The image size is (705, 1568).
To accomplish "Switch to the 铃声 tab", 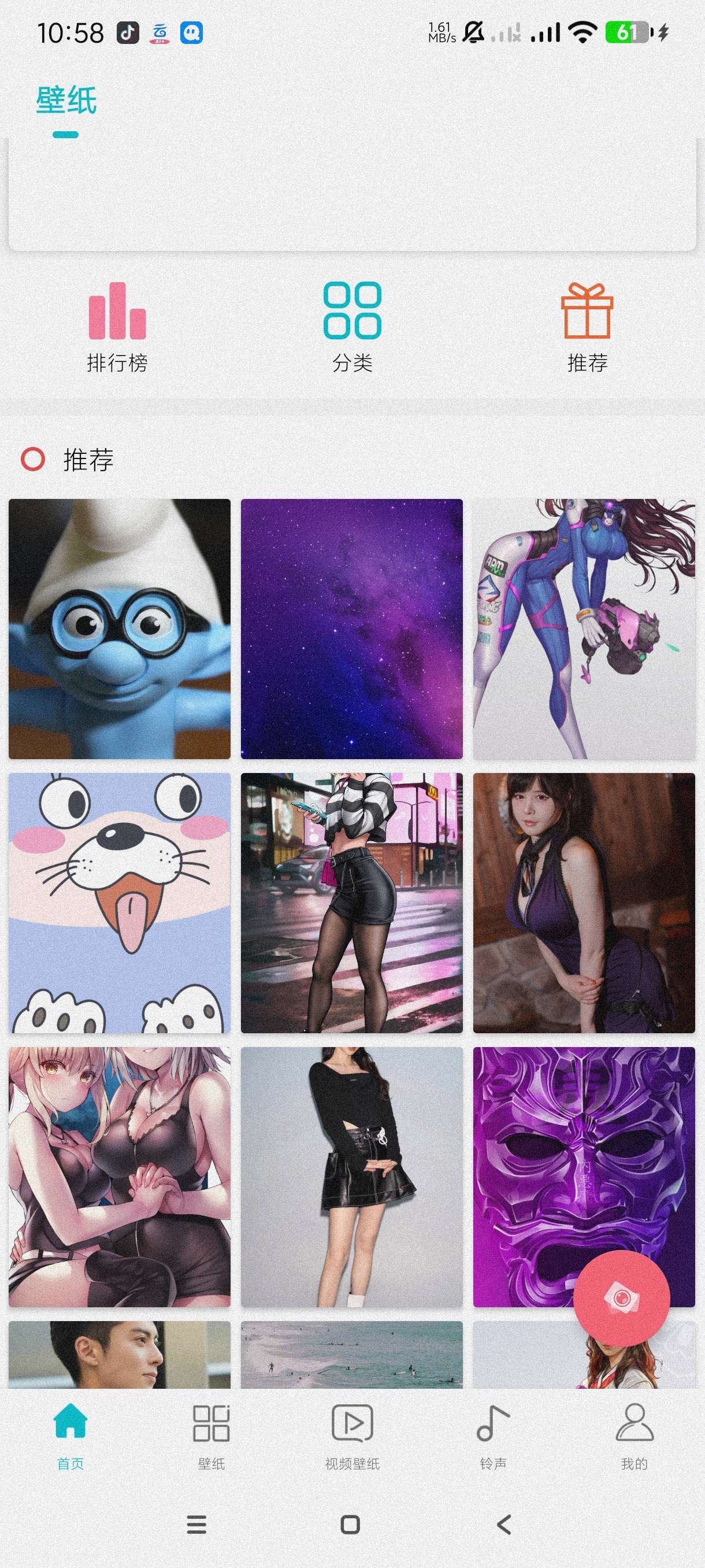I will pyautogui.click(x=493, y=1437).
